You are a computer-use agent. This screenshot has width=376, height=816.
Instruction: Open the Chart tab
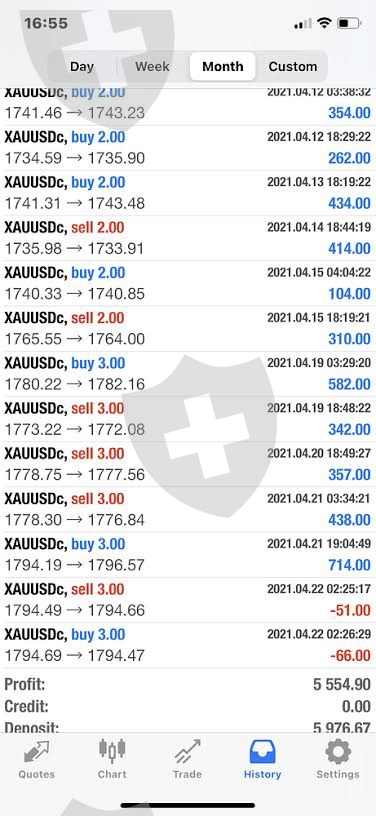(112, 759)
